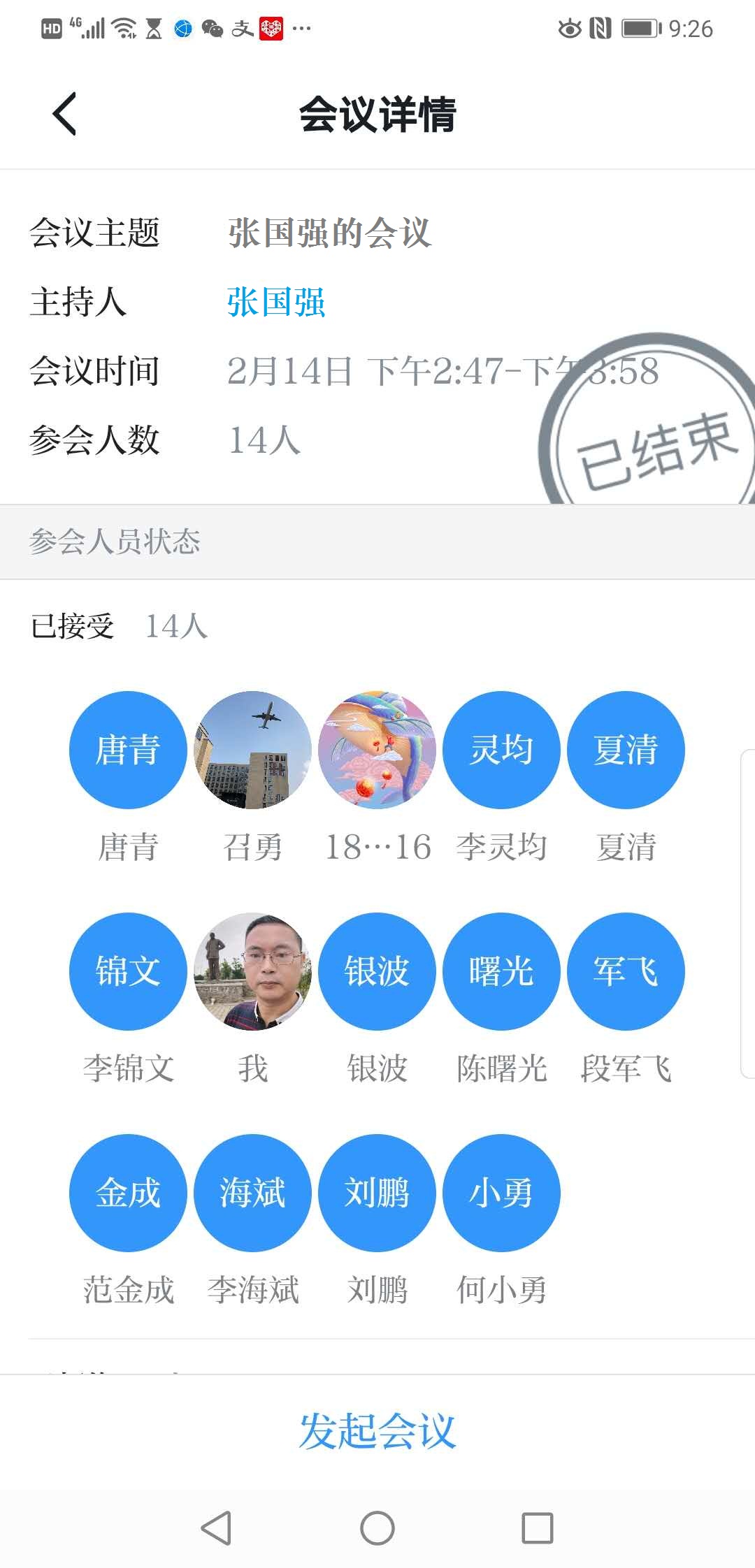The height and width of the screenshot is (1568, 755).
Task: Open participant 刘鹏's avatar
Action: tap(377, 1193)
